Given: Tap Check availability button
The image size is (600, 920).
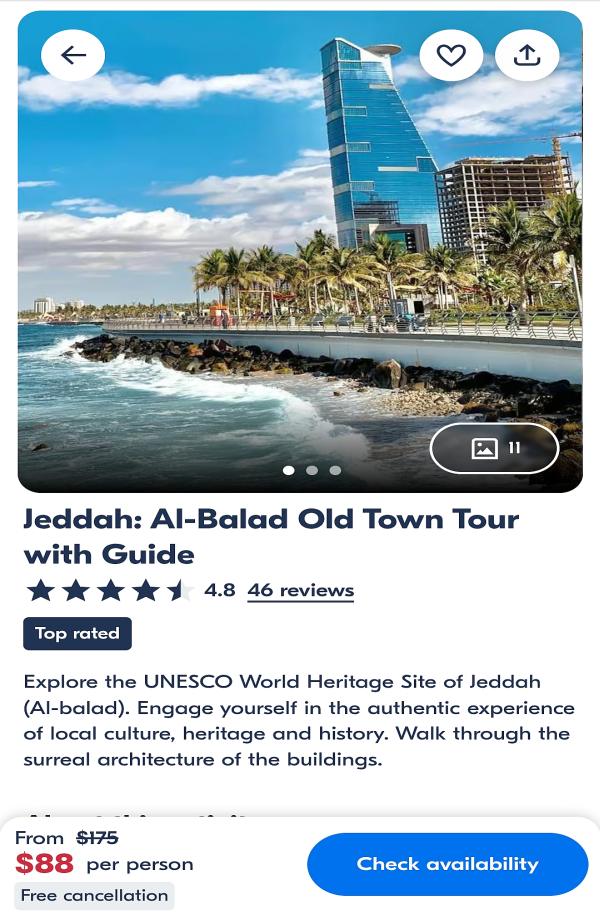Looking at the screenshot, I should pos(448,864).
